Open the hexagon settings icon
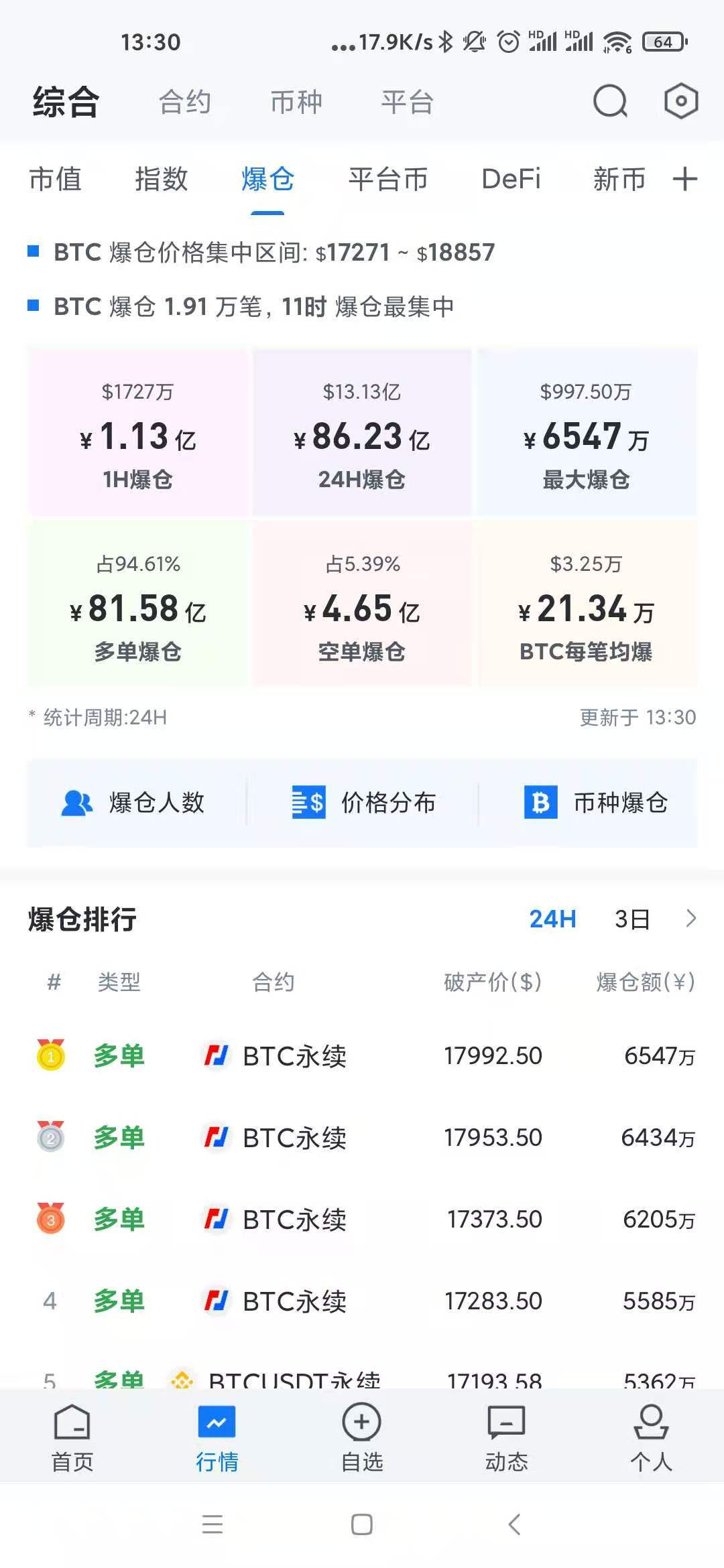Viewport: 724px width, 1568px height. pos(680,102)
